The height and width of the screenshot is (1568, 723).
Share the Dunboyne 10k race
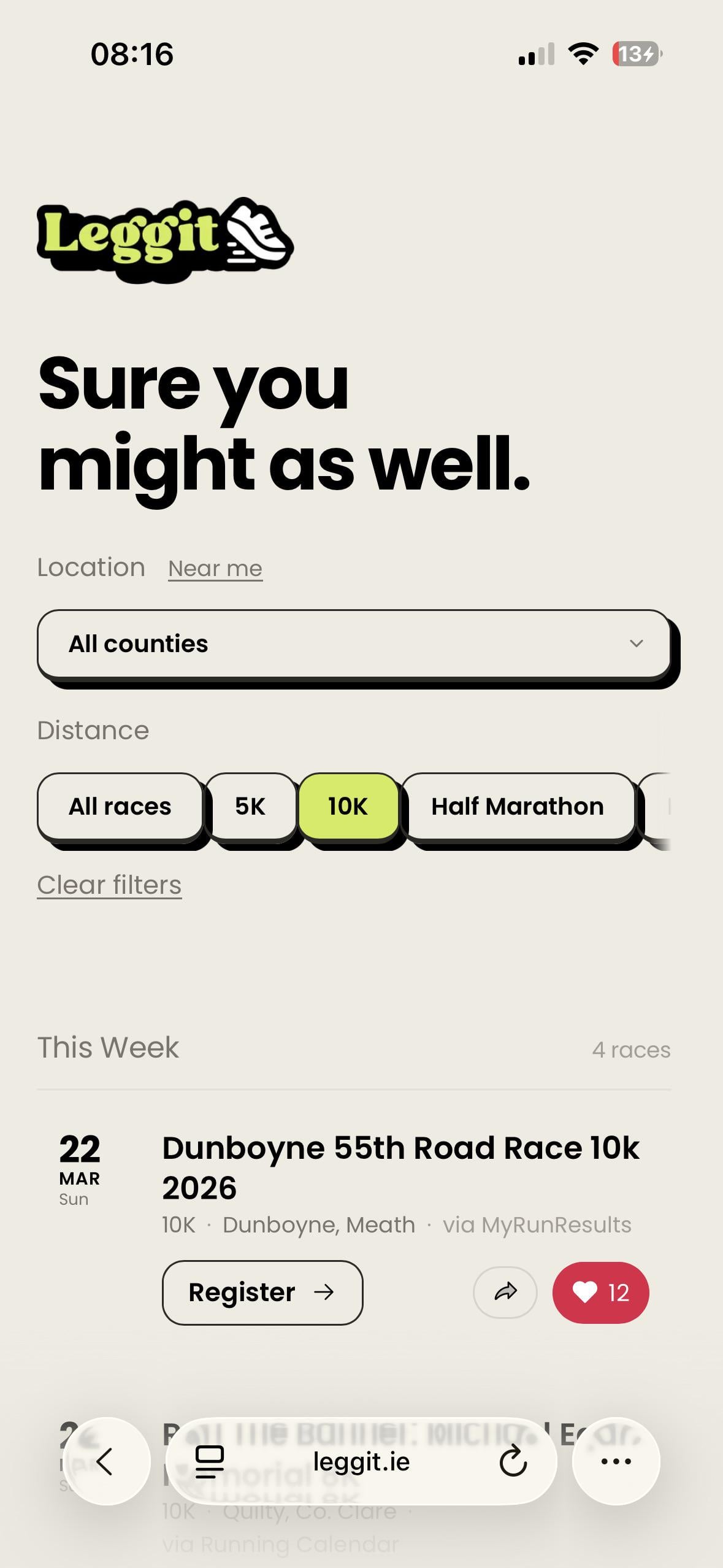(x=505, y=1293)
